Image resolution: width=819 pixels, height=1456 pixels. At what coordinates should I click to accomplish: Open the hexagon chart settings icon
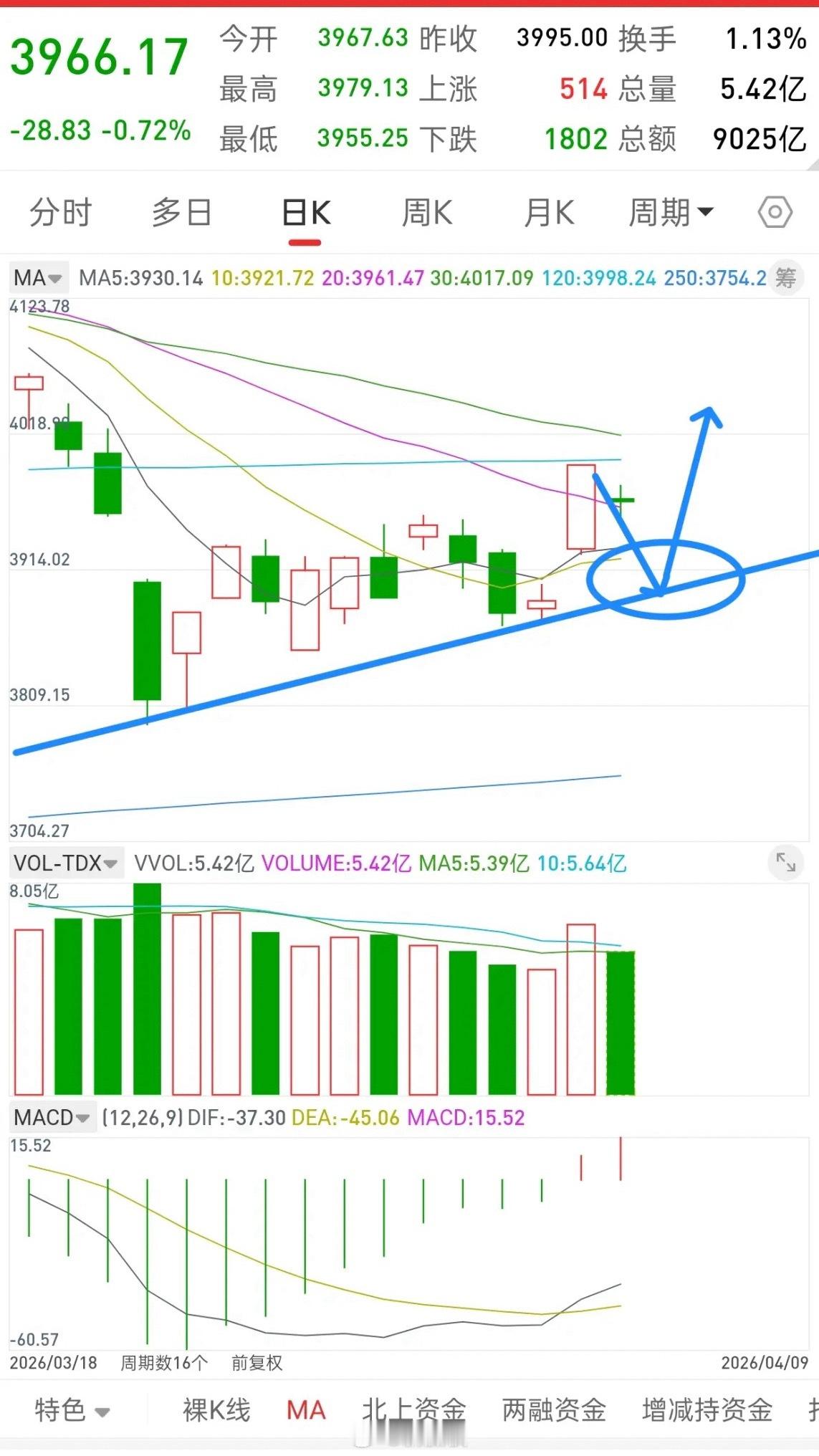tap(775, 213)
